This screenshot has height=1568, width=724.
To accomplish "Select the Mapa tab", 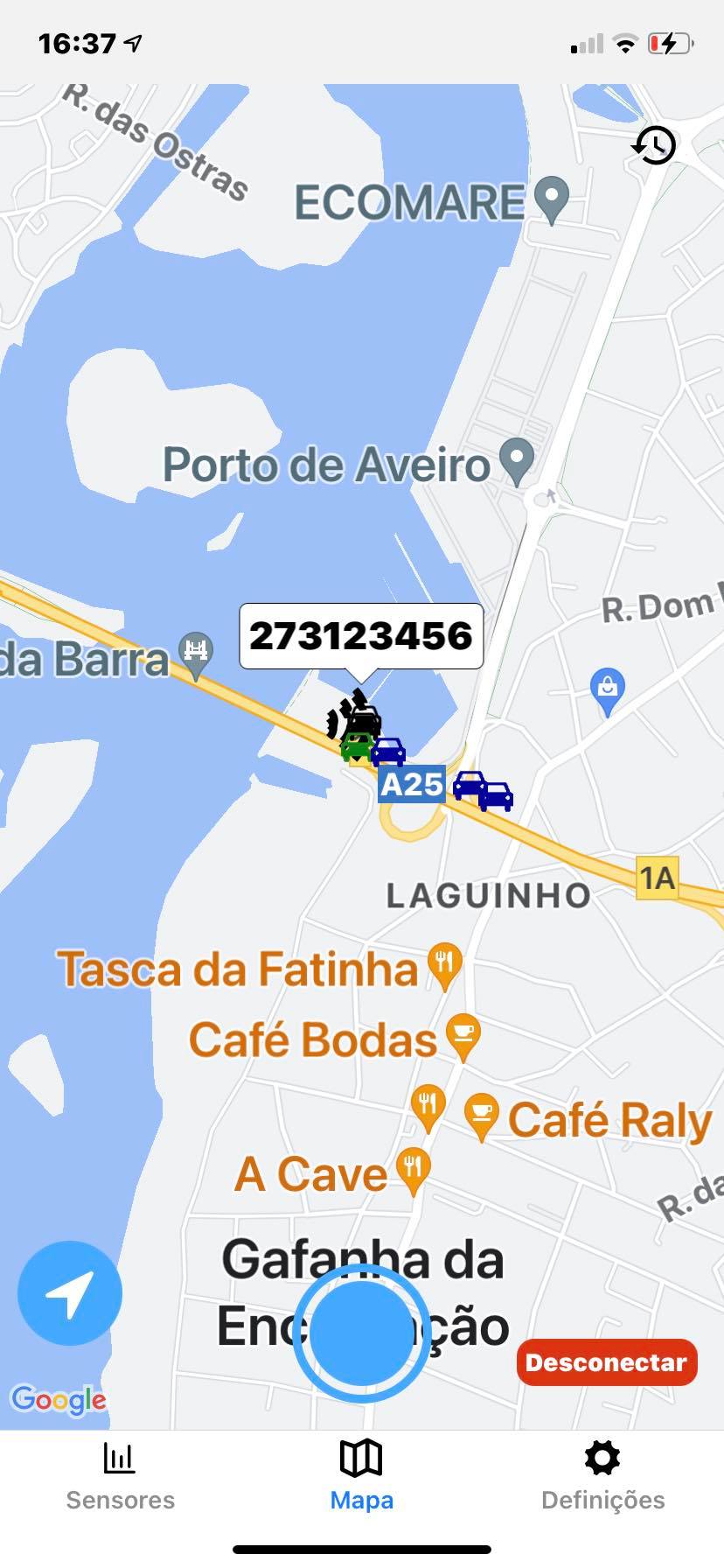I will pos(361,1477).
